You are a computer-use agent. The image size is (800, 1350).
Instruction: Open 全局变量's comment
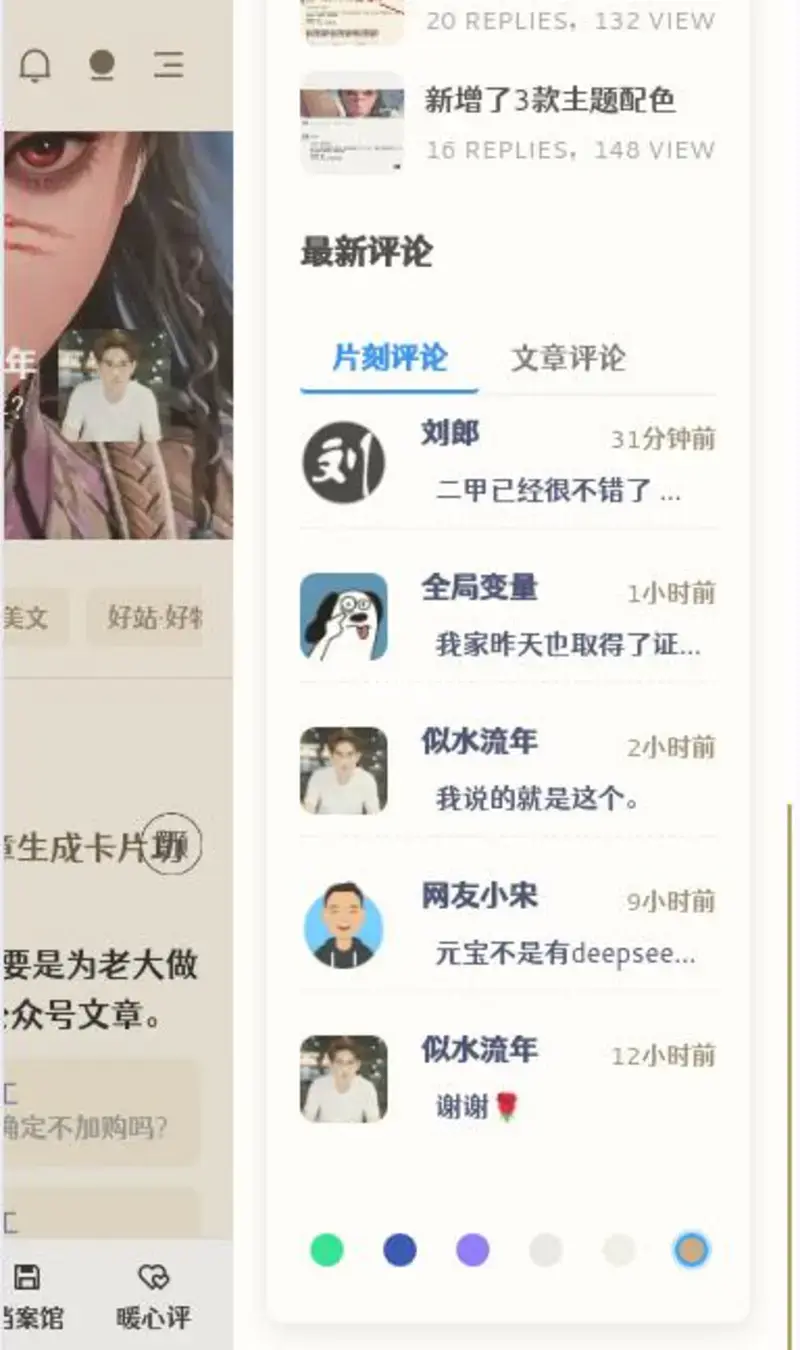pyautogui.click(x=567, y=644)
